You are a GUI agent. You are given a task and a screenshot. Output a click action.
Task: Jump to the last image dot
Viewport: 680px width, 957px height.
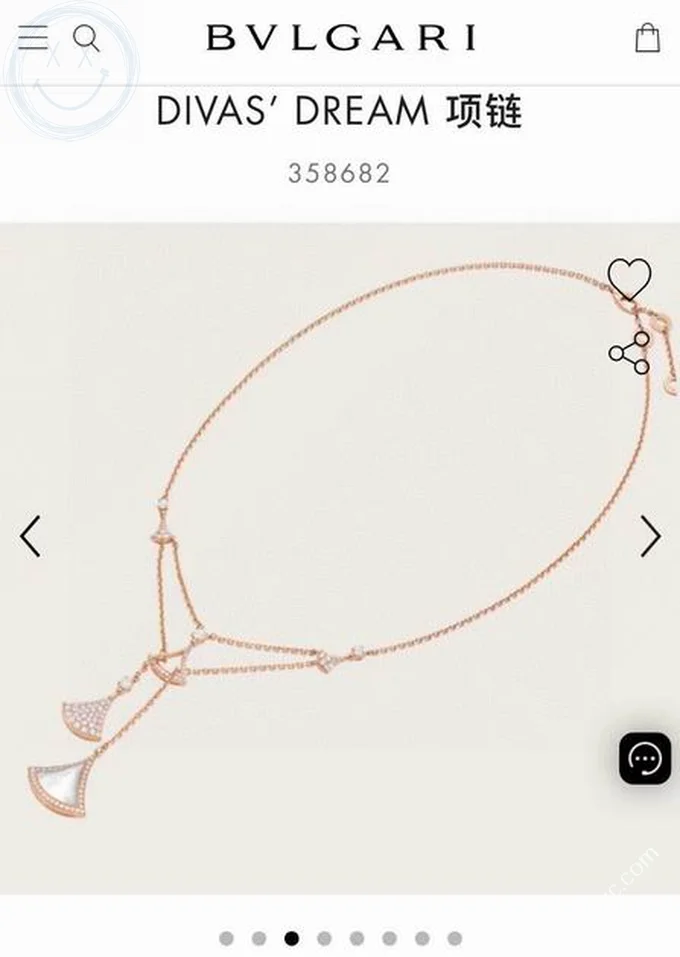(x=455, y=938)
